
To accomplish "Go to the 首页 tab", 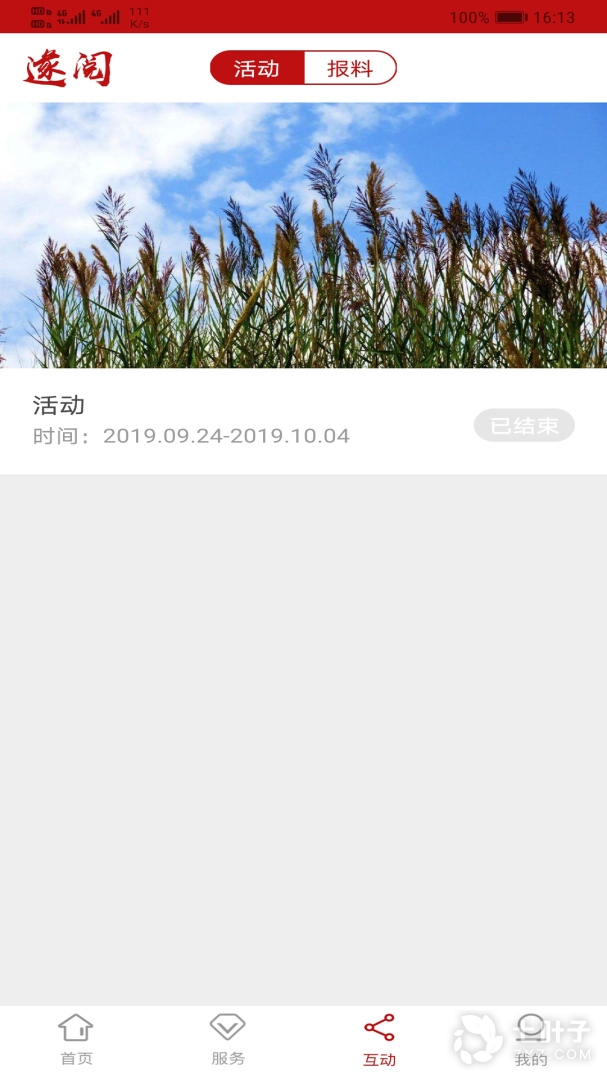I will tap(76, 1039).
